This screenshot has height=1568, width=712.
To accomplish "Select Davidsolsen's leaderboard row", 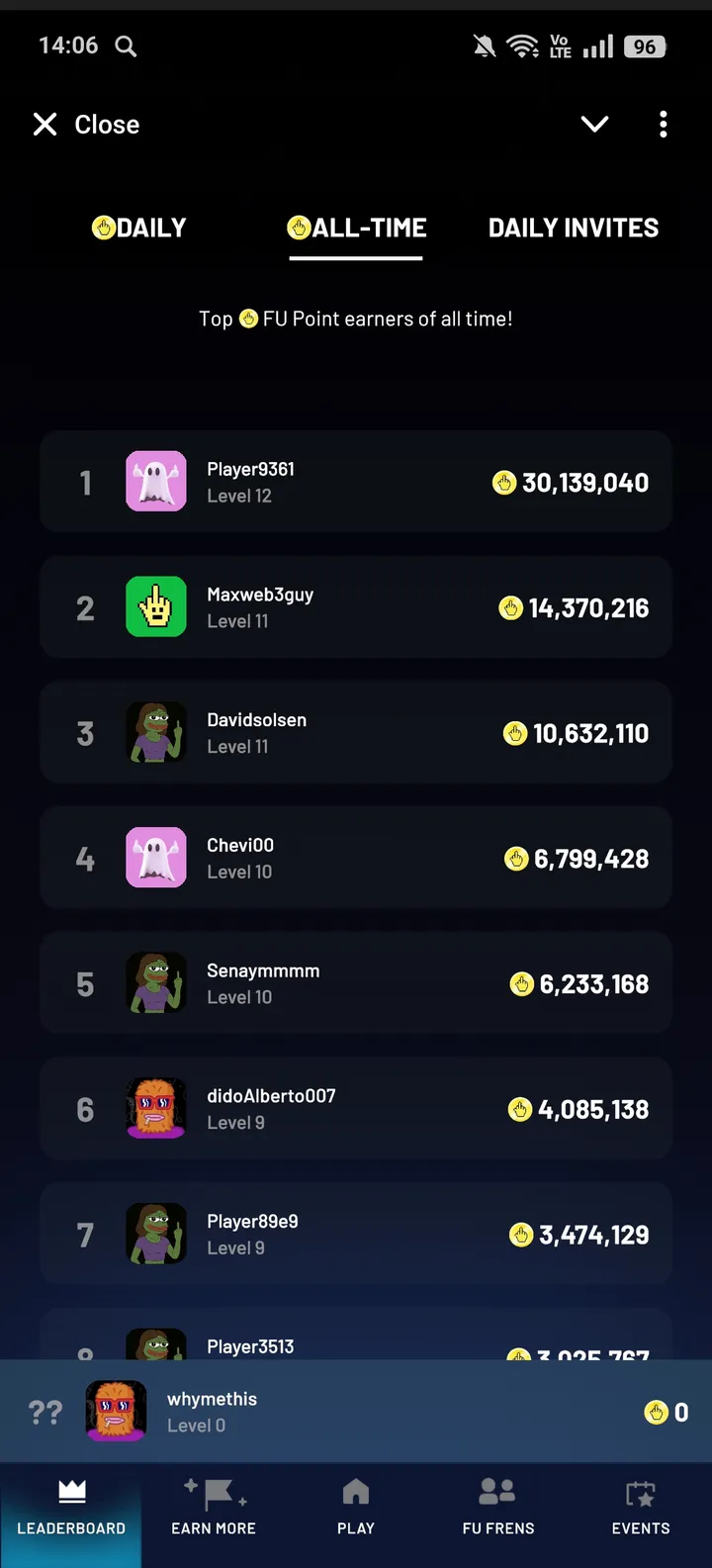I will pyautogui.click(x=356, y=732).
